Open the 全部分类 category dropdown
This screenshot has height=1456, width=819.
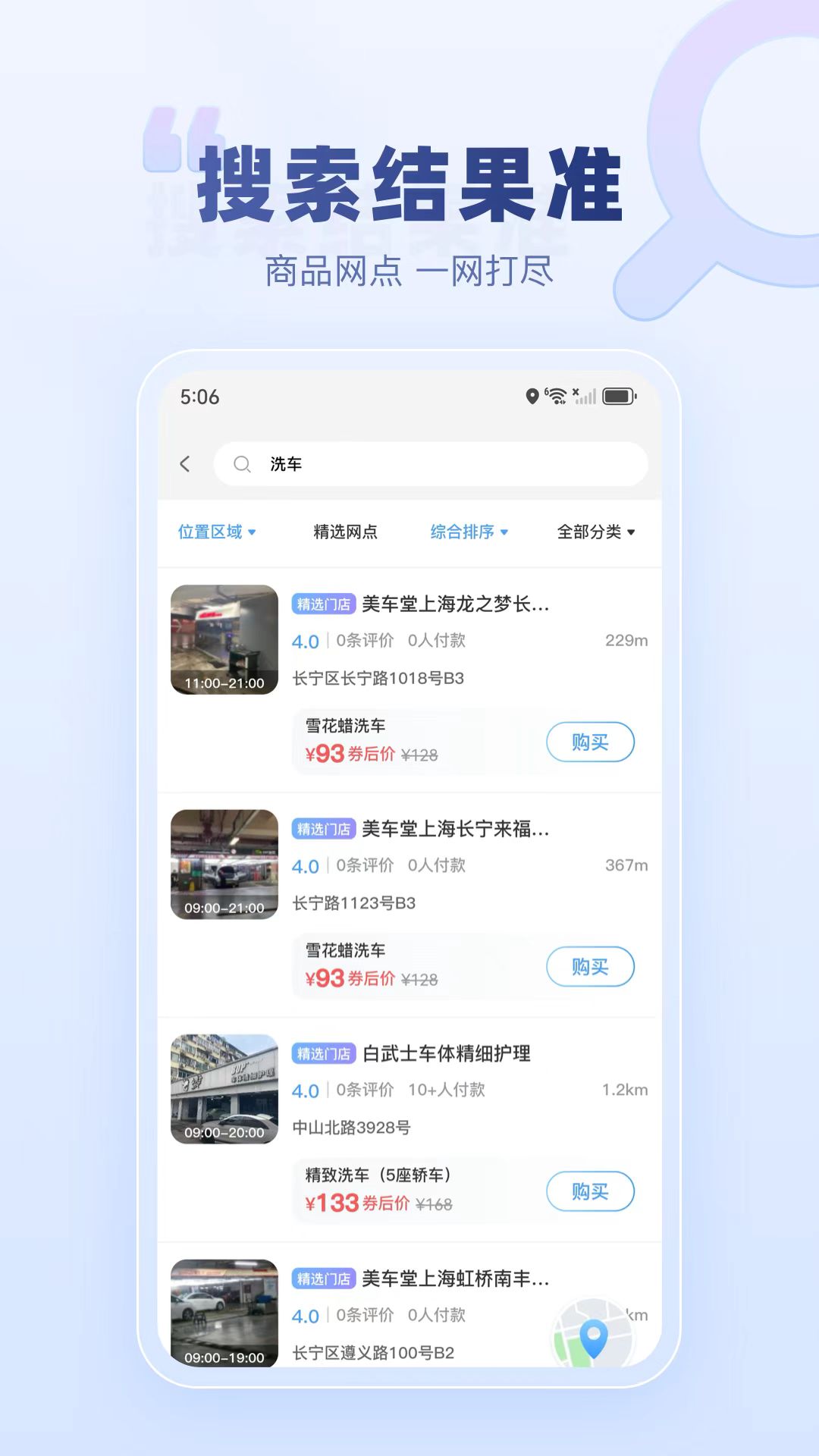click(x=596, y=532)
